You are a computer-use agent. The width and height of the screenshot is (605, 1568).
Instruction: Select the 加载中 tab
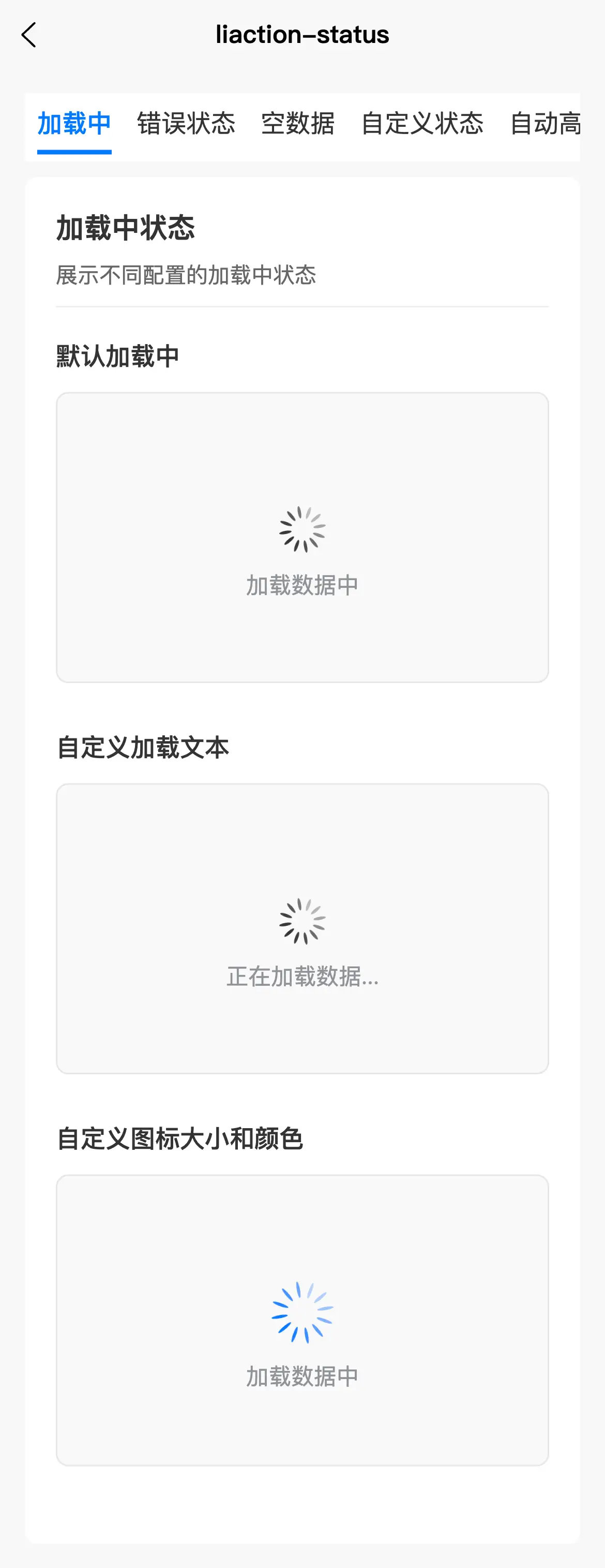[x=74, y=124]
